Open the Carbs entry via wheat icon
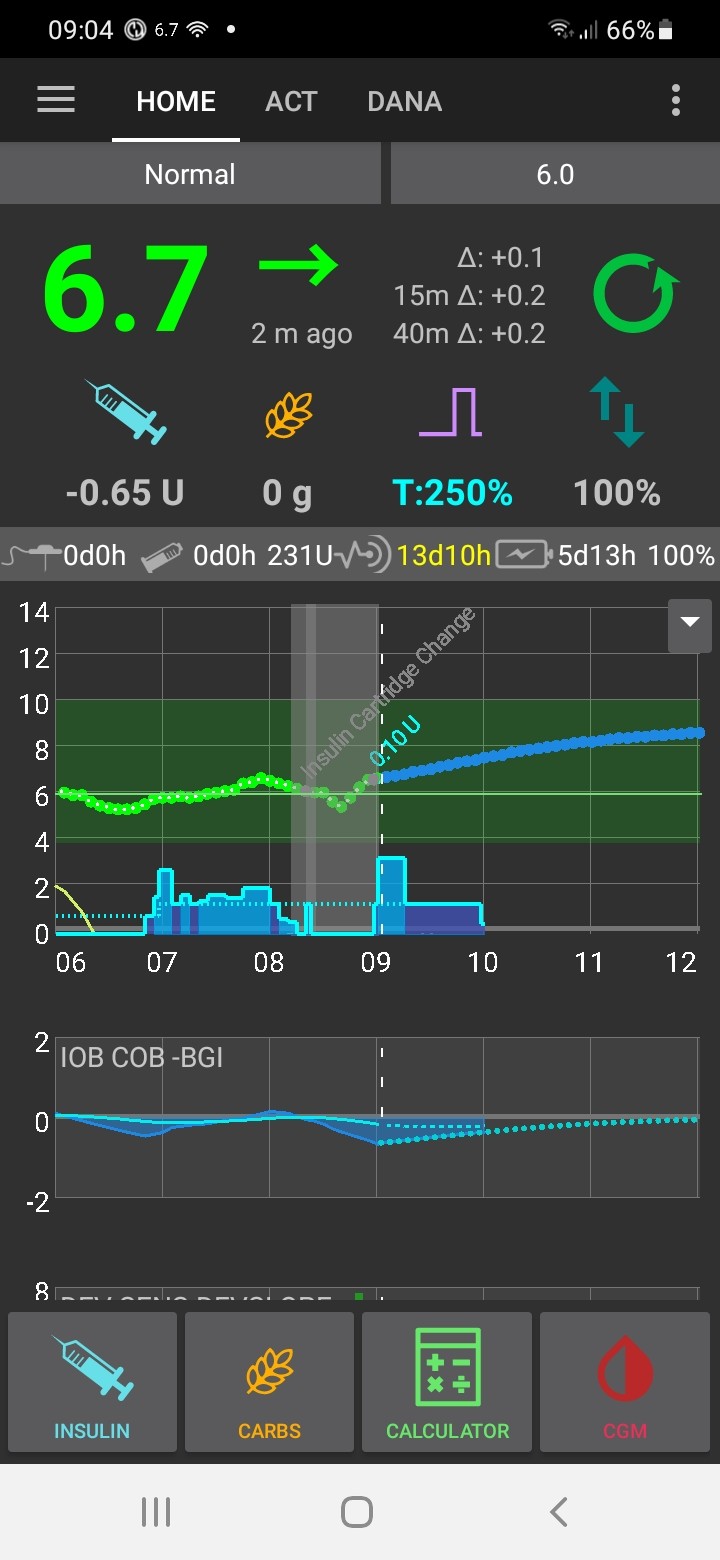 click(269, 1382)
